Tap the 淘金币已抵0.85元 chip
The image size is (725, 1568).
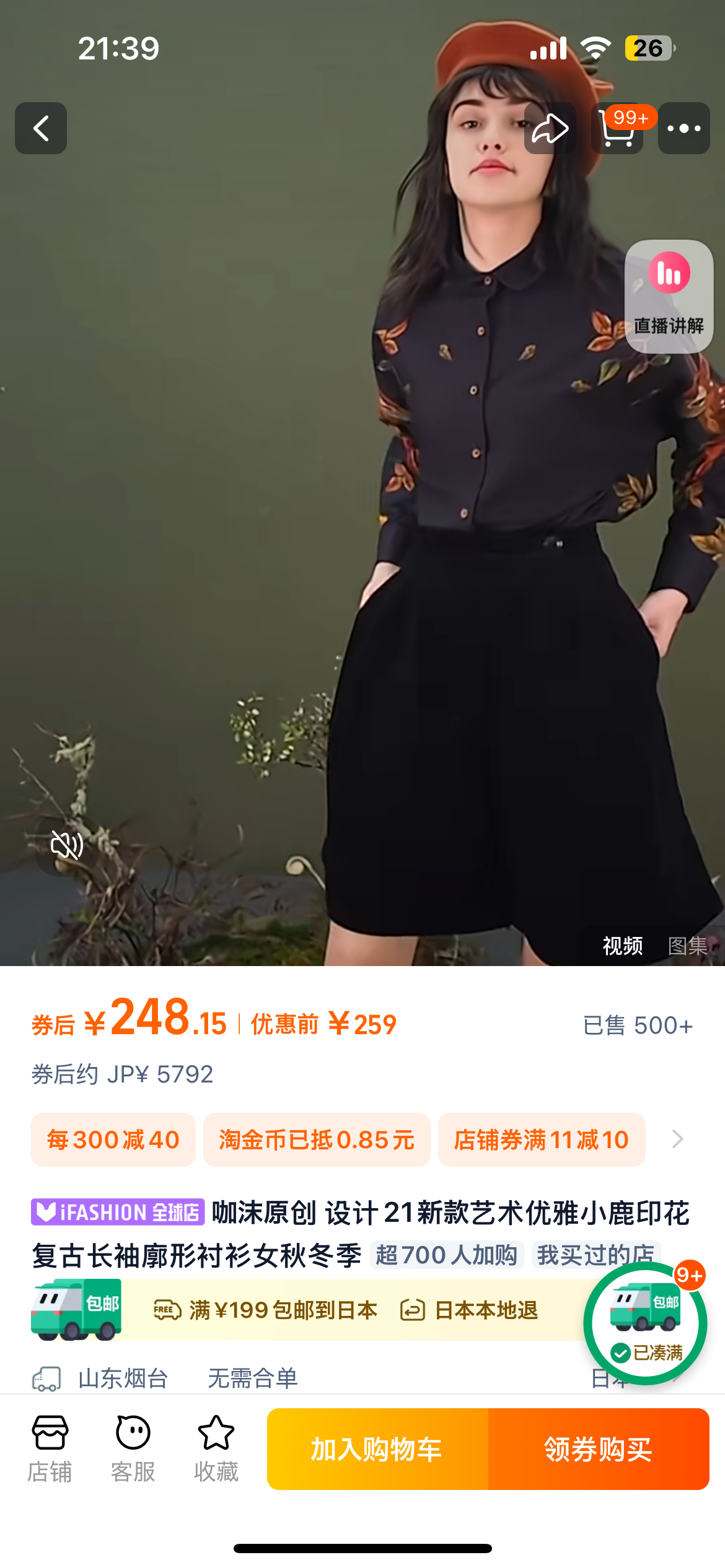point(317,1139)
